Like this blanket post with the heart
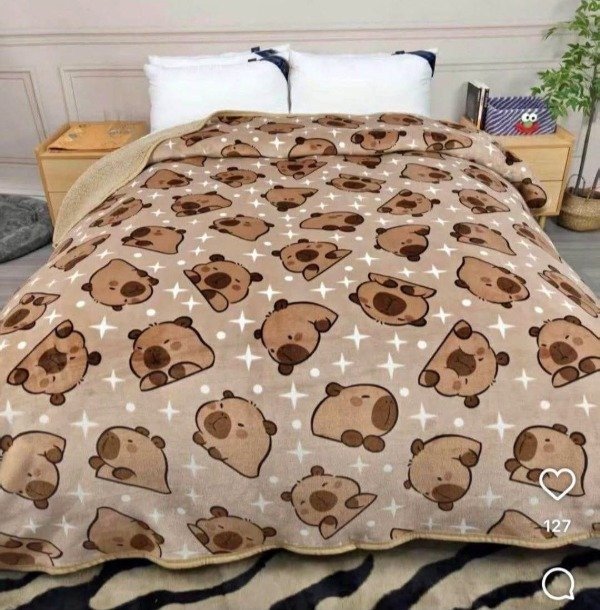 coord(557,484)
